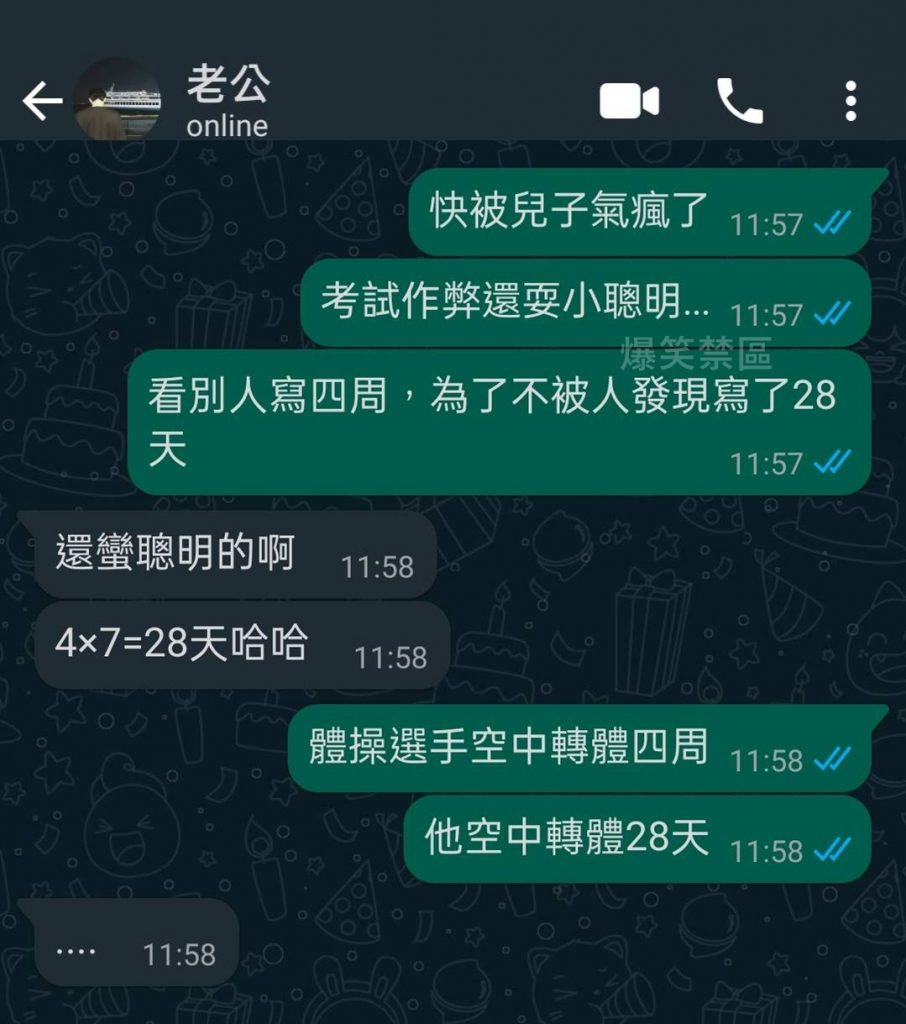Open contact info for 老公
Viewport: 906px width, 1024px height.
(228, 102)
